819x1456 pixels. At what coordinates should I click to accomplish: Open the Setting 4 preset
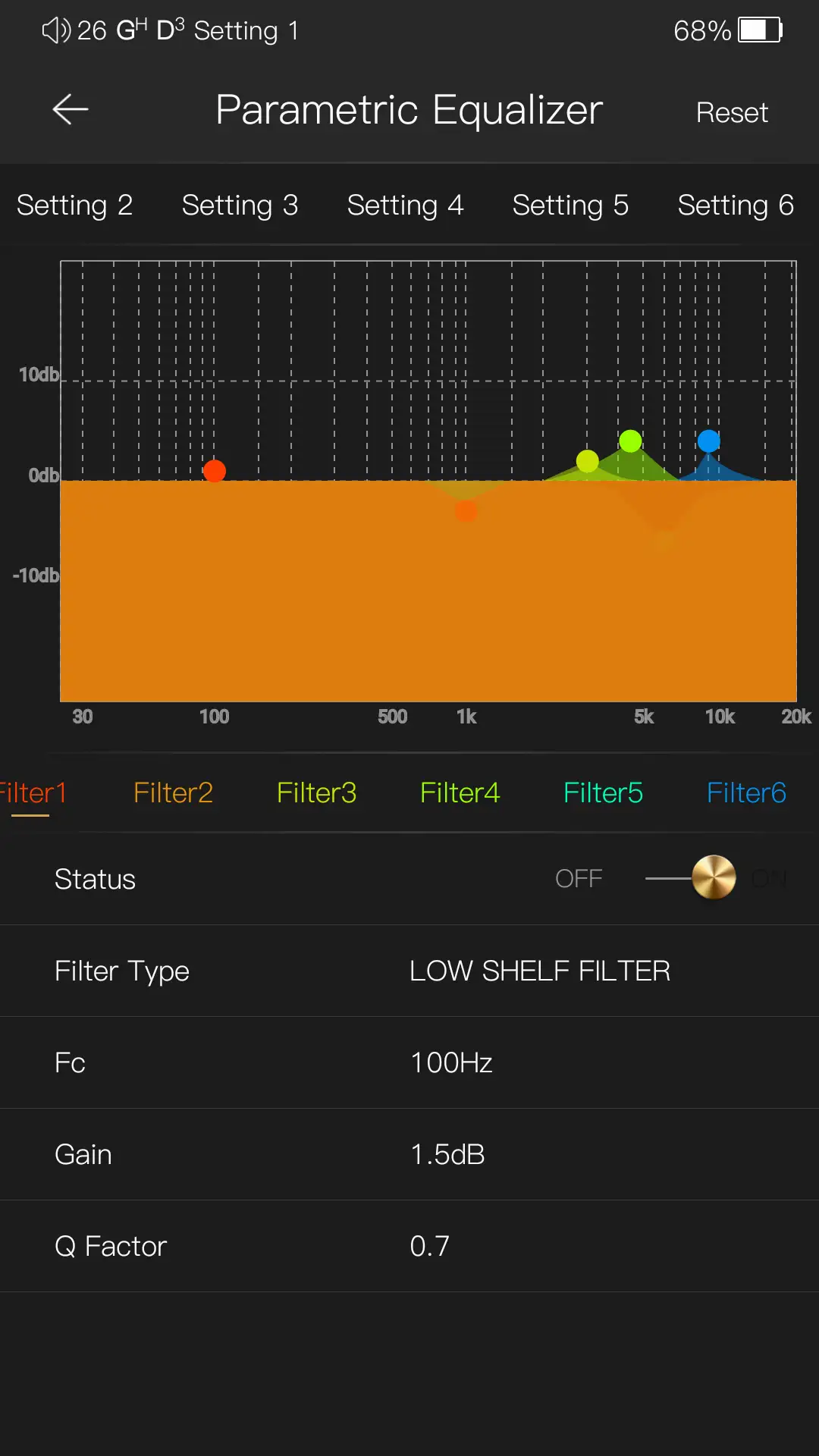[x=405, y=205]
